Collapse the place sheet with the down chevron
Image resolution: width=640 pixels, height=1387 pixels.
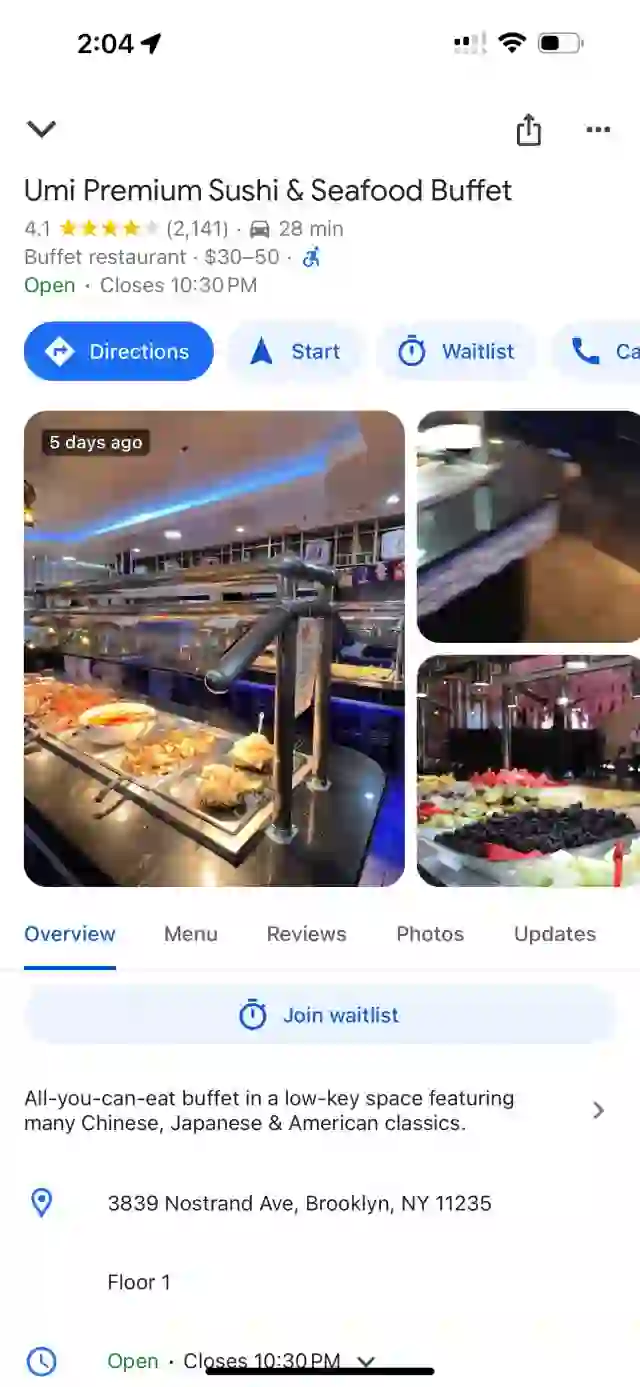coord(41,129)
